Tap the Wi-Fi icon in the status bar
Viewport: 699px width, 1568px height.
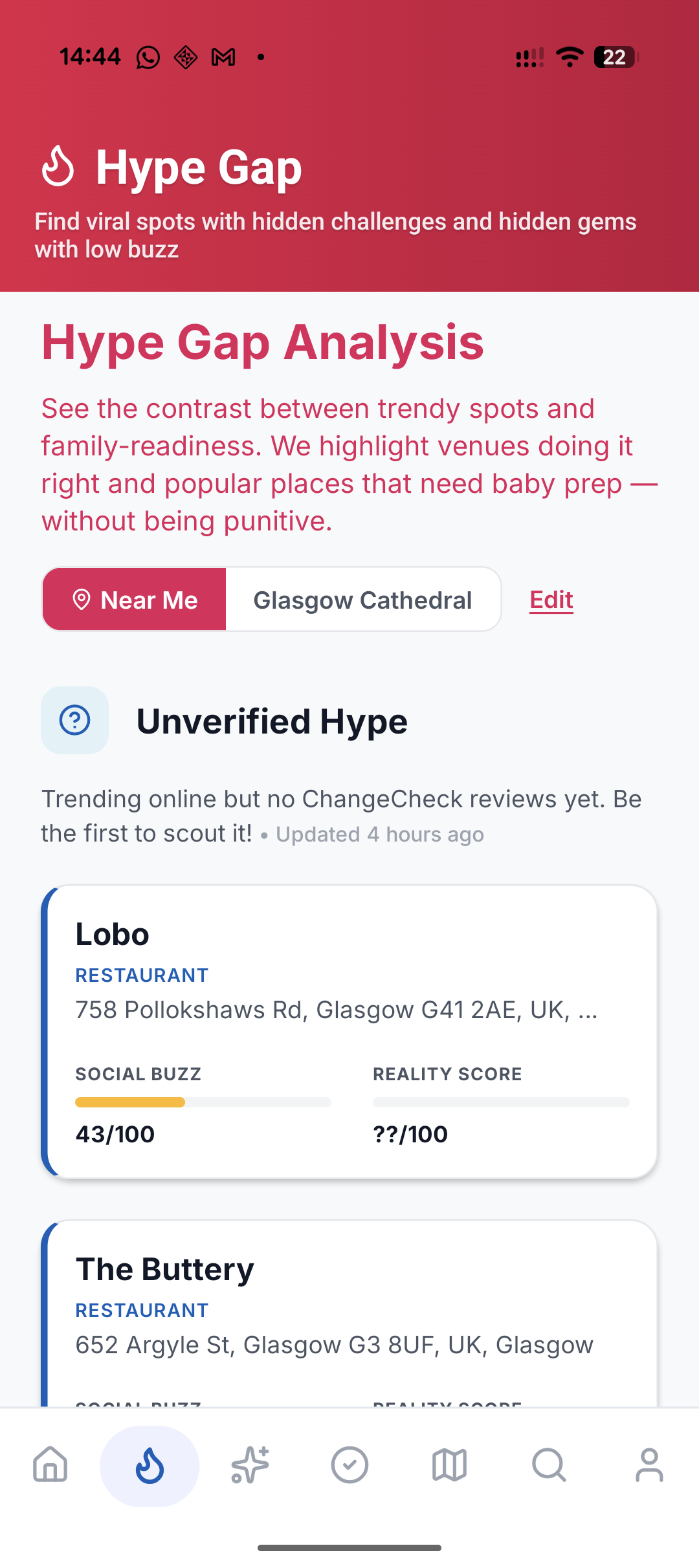(x=568, y=57)
